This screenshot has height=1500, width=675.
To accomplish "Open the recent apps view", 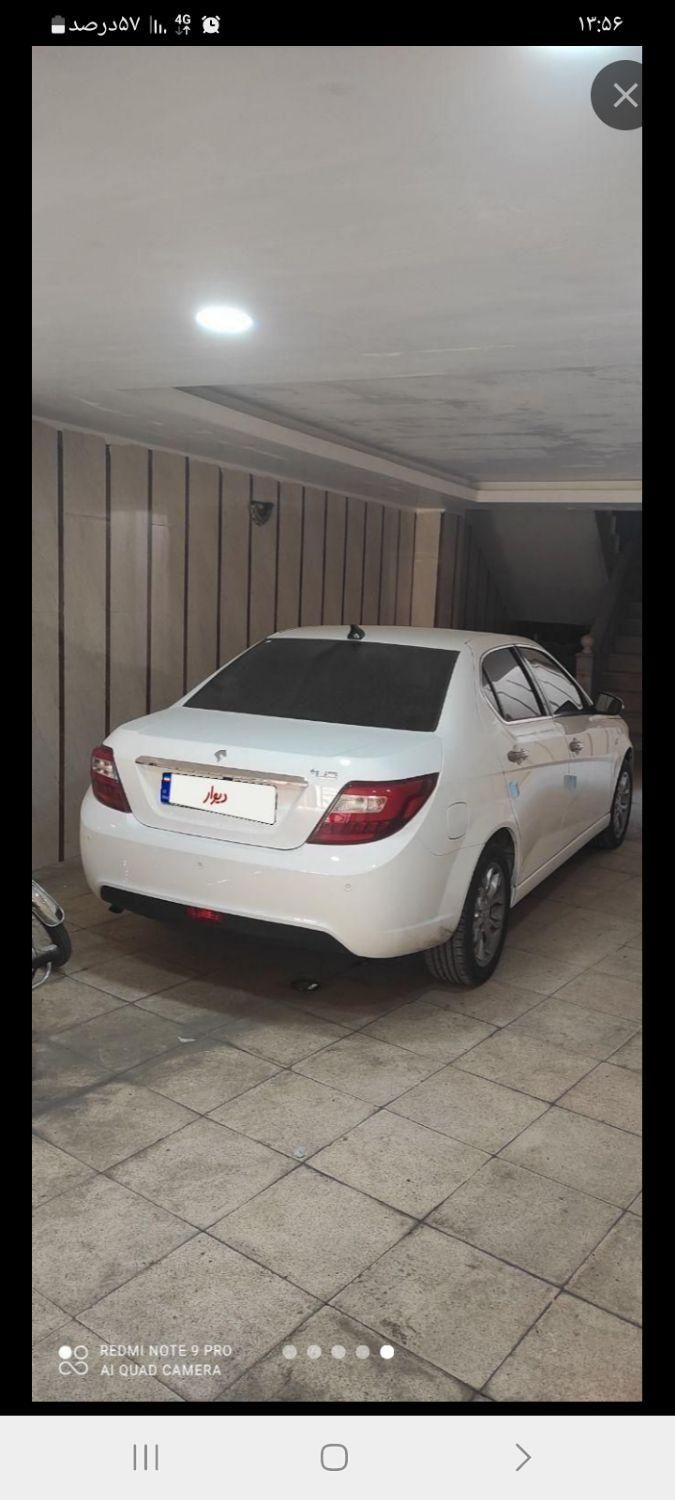I will coord(146,1457).
